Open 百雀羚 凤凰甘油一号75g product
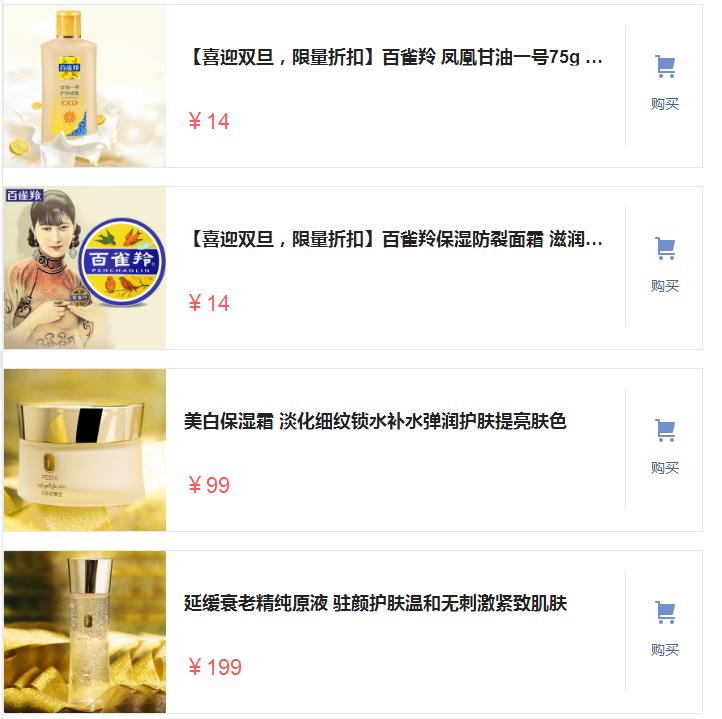The height and width of the screenshot is (719, 722). 396,57
